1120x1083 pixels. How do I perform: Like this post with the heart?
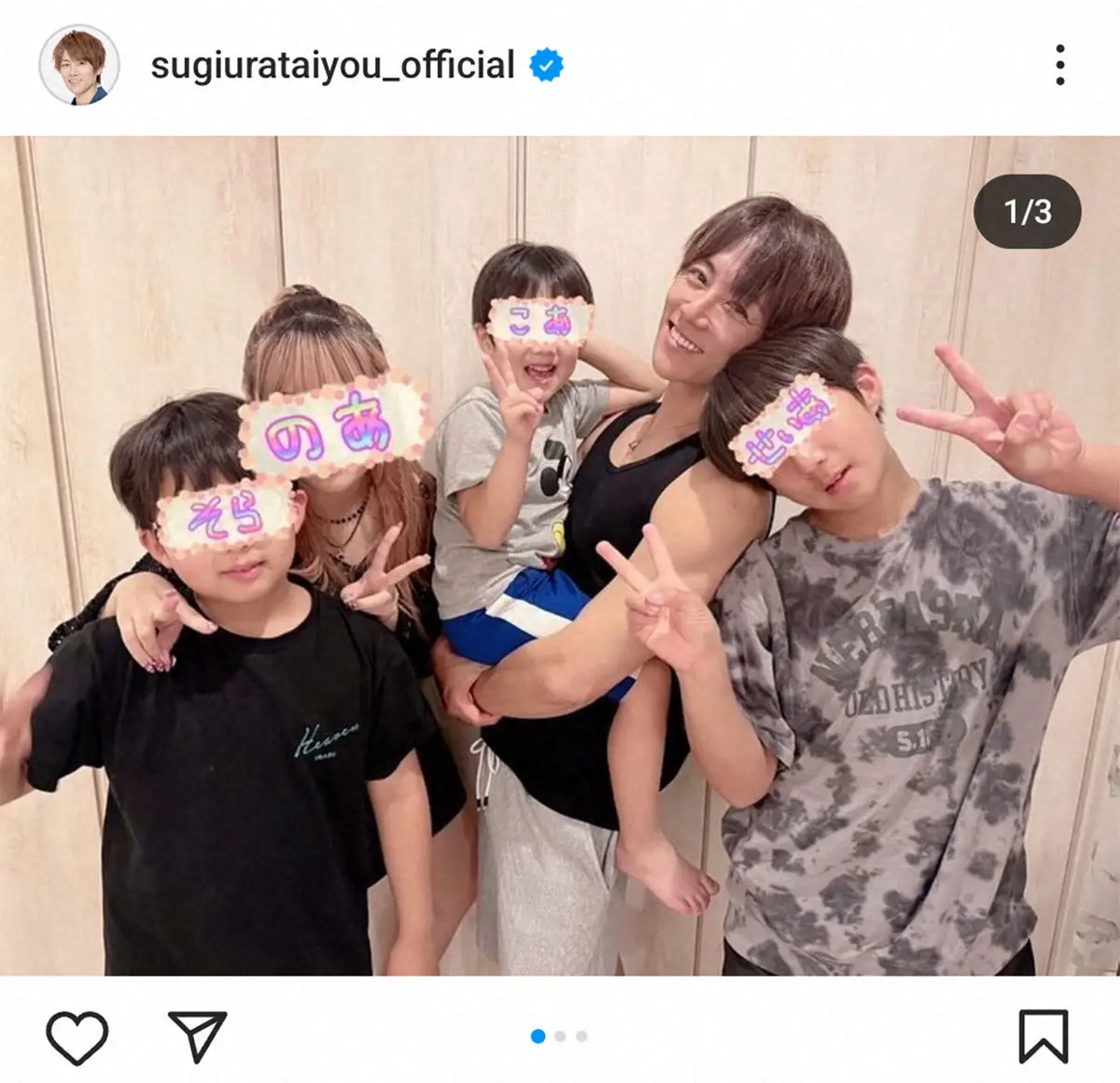[x=77, y=1036]
